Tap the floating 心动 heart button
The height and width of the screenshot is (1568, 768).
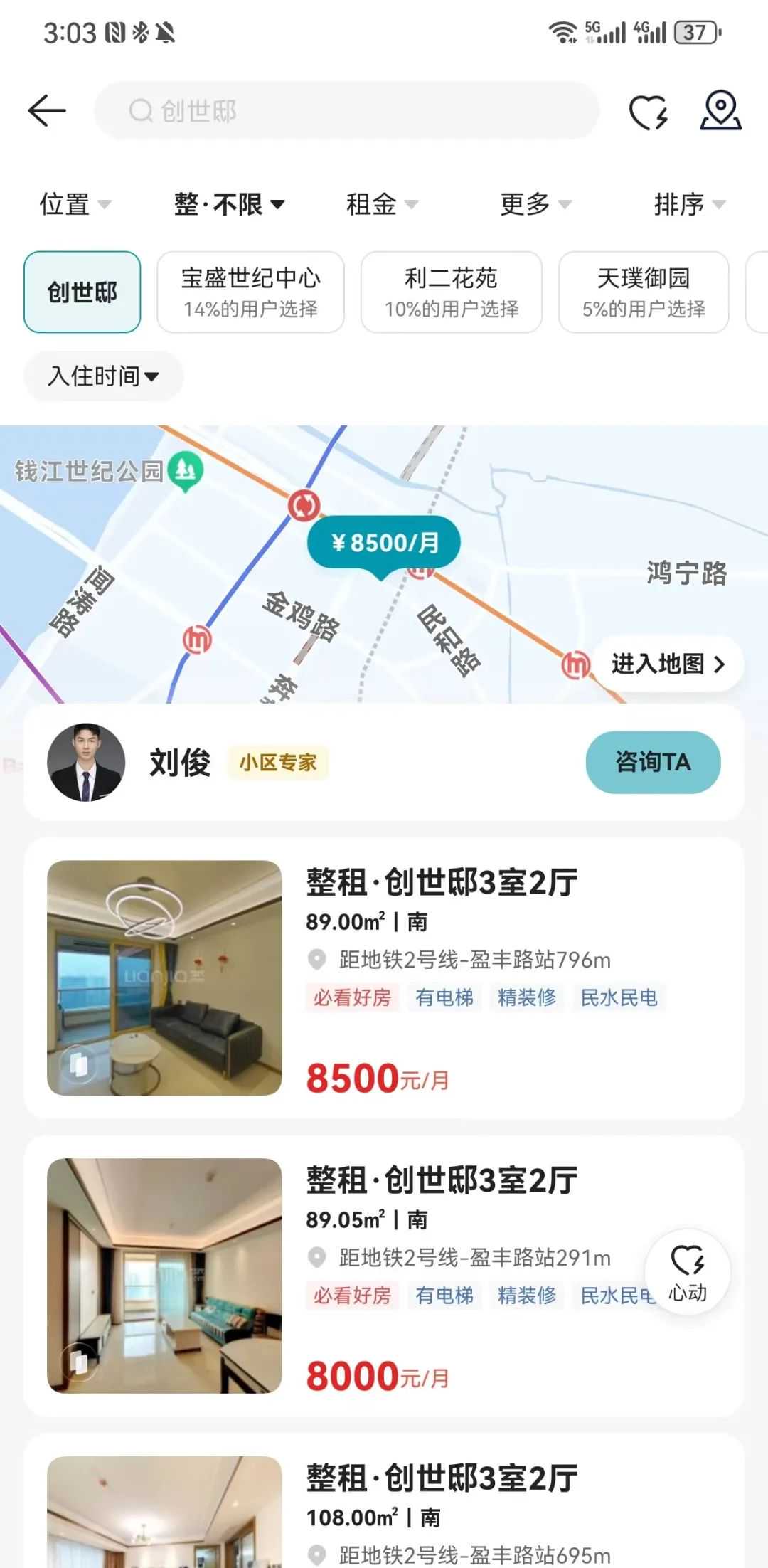687,1273
